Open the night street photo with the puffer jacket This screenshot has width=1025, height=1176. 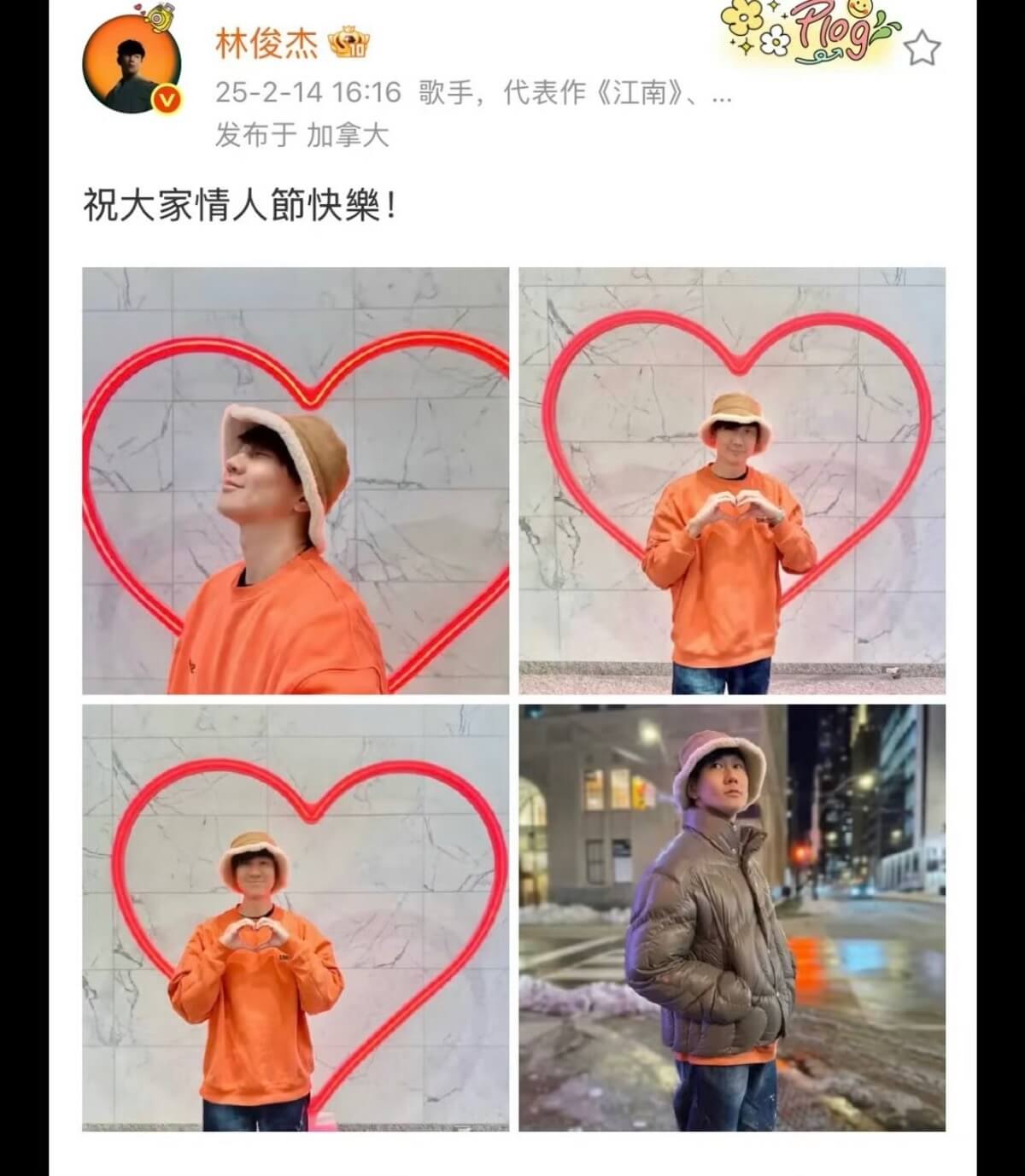click(x=732, y=918)
